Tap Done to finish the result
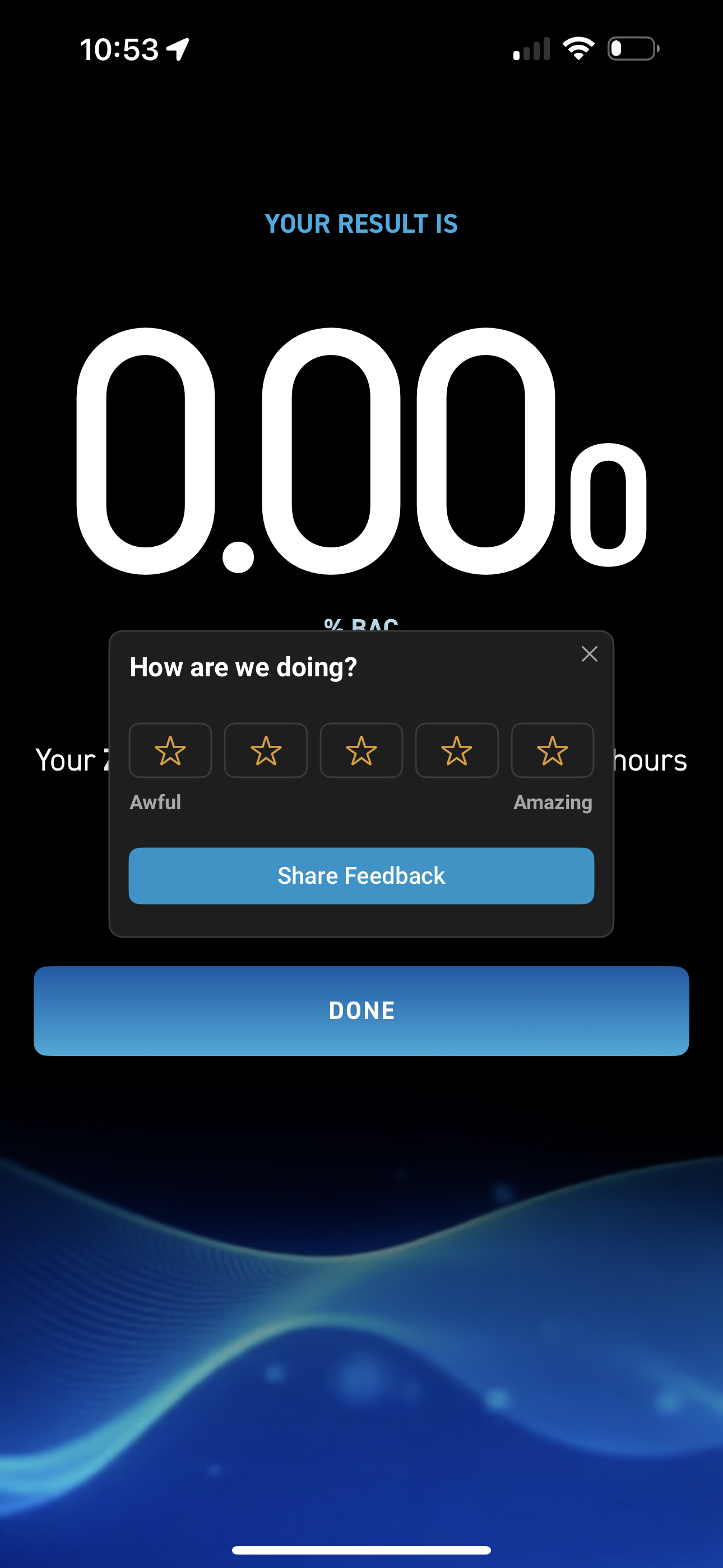The image size is (723, 1568). [x=361, y=1011]
